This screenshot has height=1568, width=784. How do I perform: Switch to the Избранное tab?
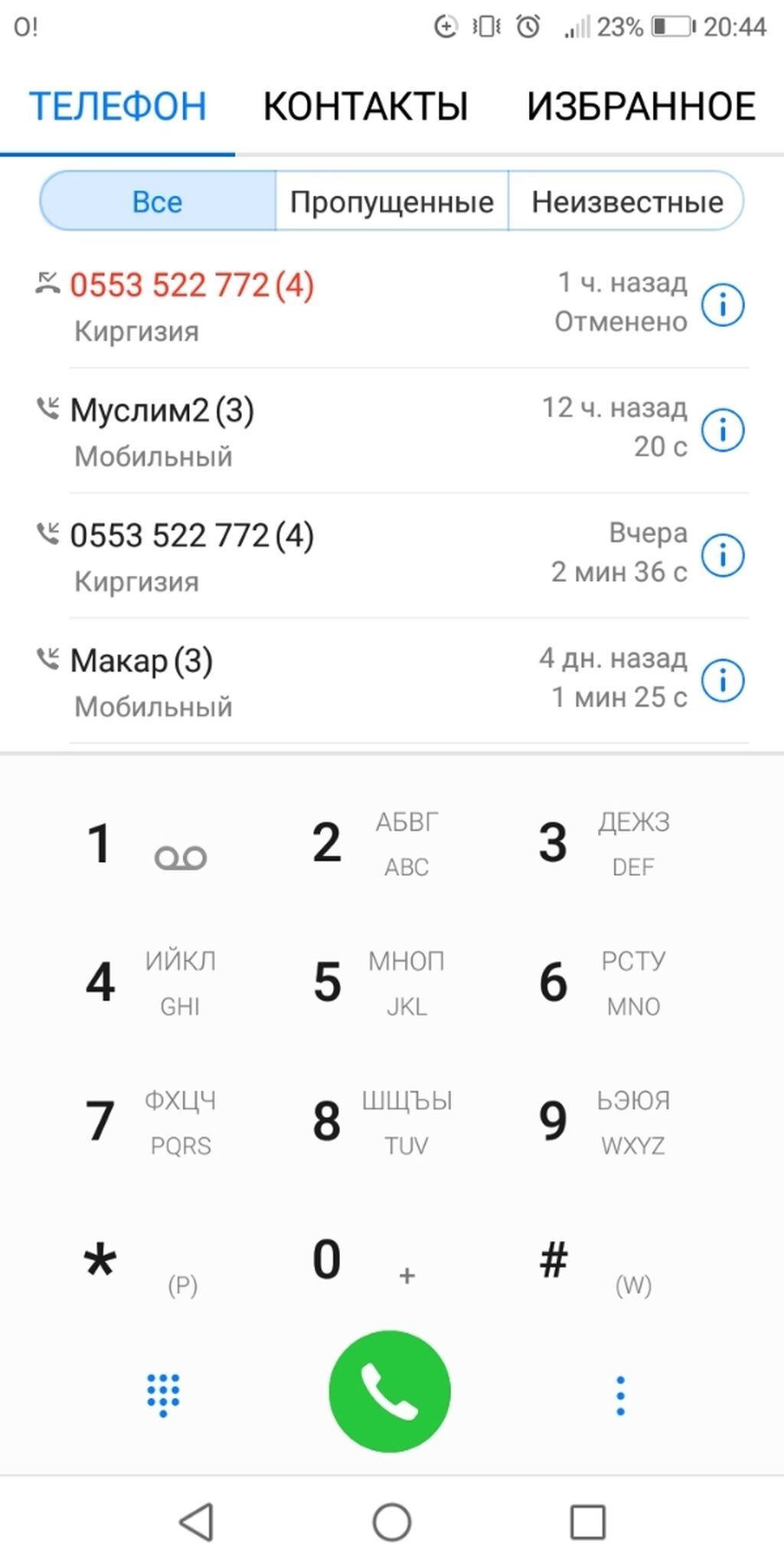pos(641,106)
